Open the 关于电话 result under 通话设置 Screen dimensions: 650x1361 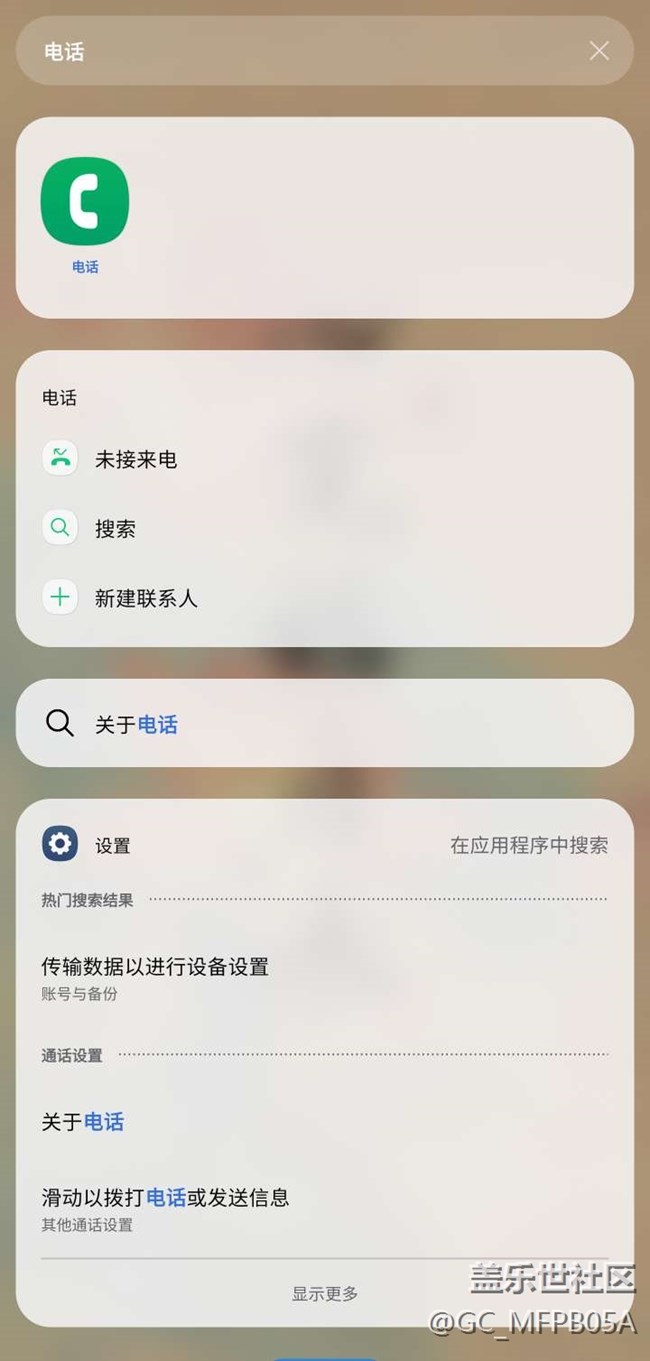[x=324, y=1122]
